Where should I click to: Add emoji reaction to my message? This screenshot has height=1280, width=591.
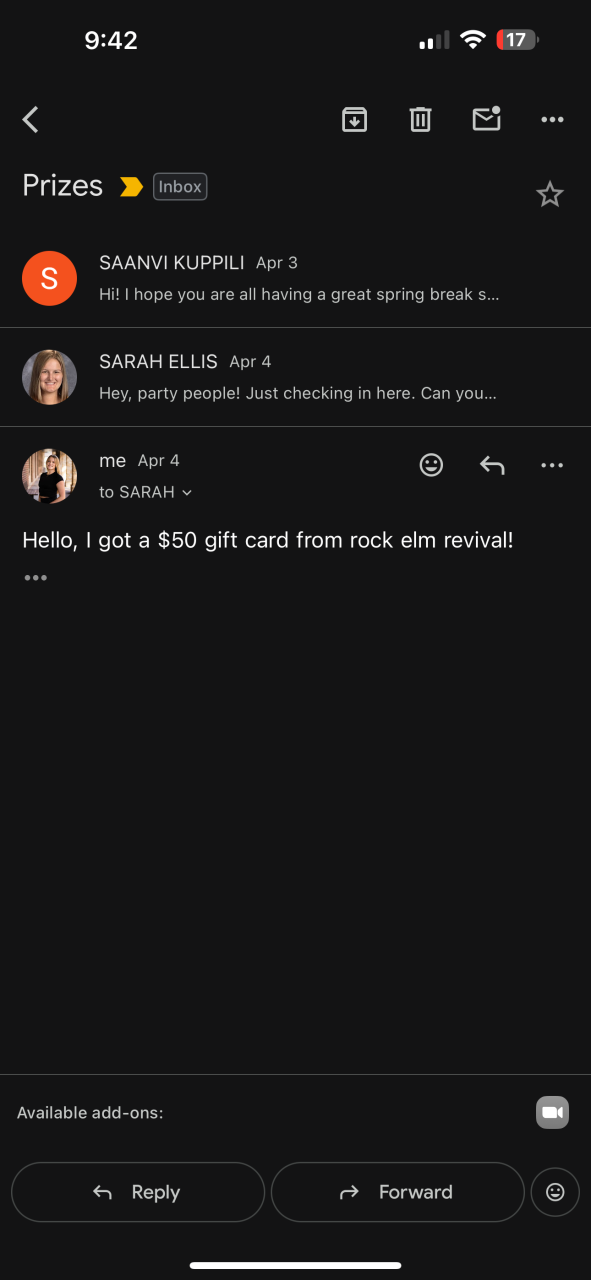(431, 465)
